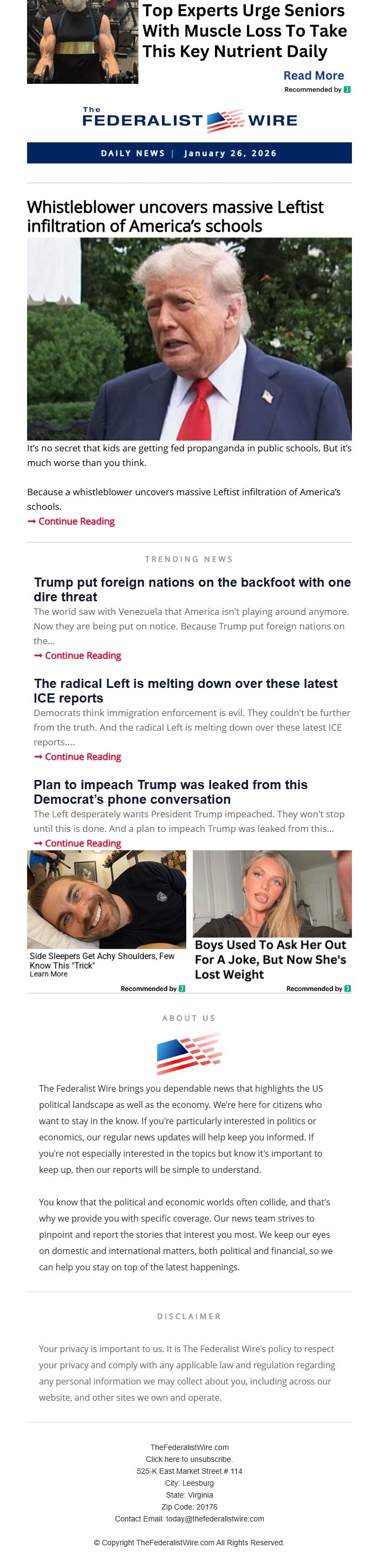Screen dimensions: 379x1568
Task: Continue Reading the foreign nations threat story
Action: pyautogui.click(x=83, y=655)
